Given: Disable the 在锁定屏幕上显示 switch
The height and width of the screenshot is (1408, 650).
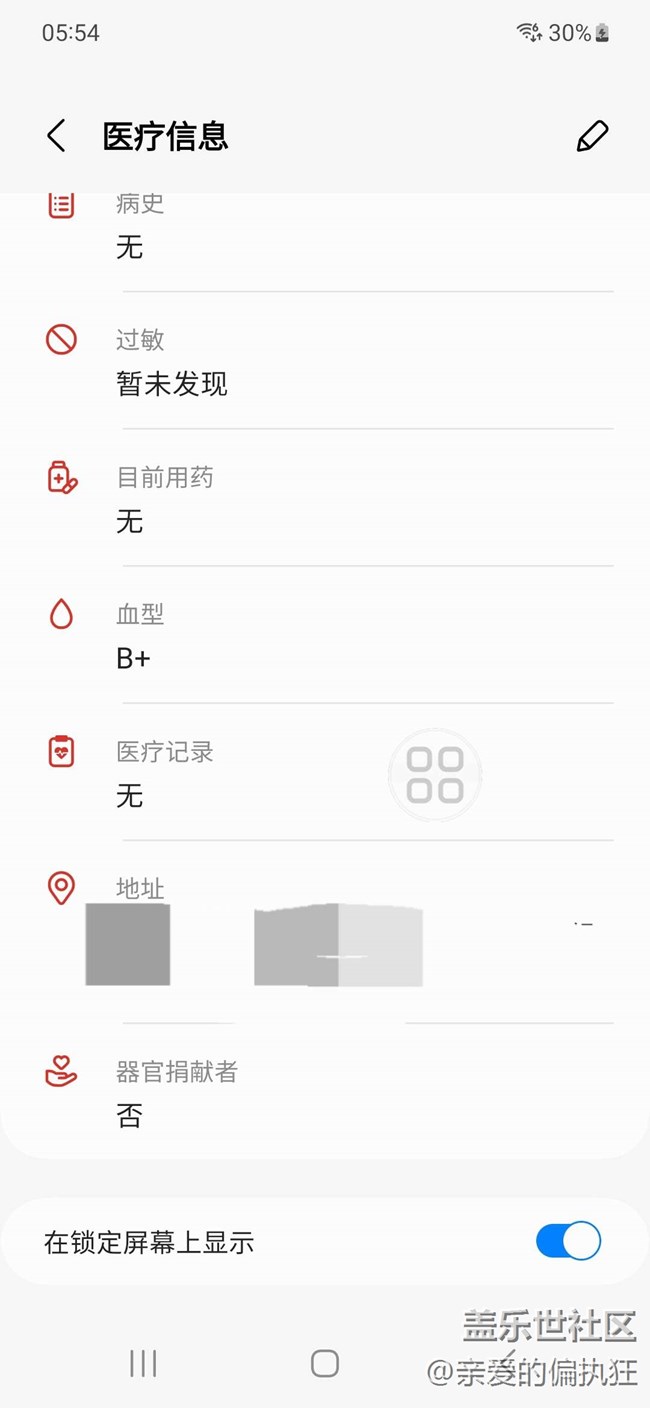Looking at the screenshot, I should tap(568, 1242).
